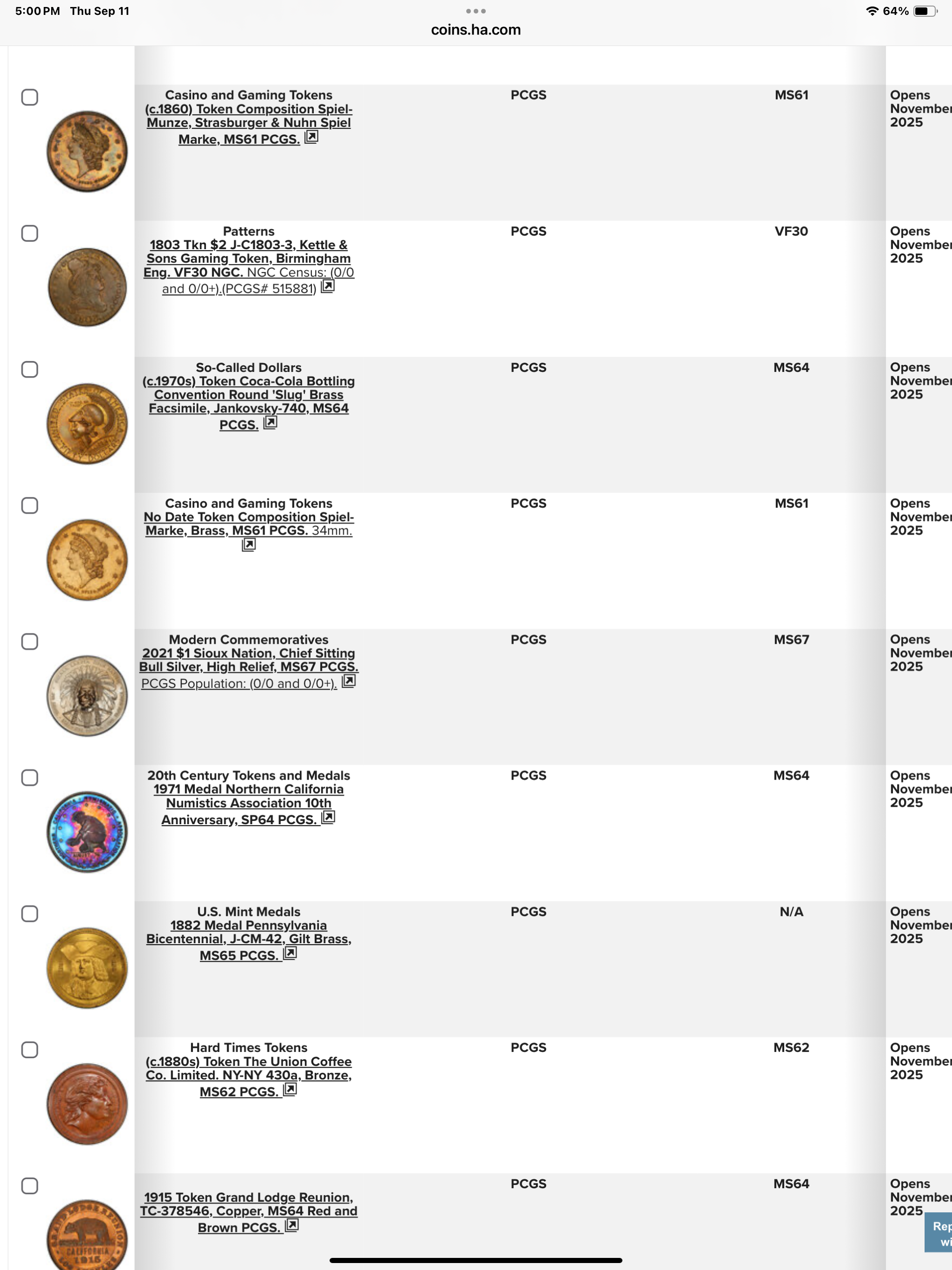This screenshot has width=952, height=1270.
Task: Open the Union Coffee Co. bronze token image
Action: pos(87,1104)
